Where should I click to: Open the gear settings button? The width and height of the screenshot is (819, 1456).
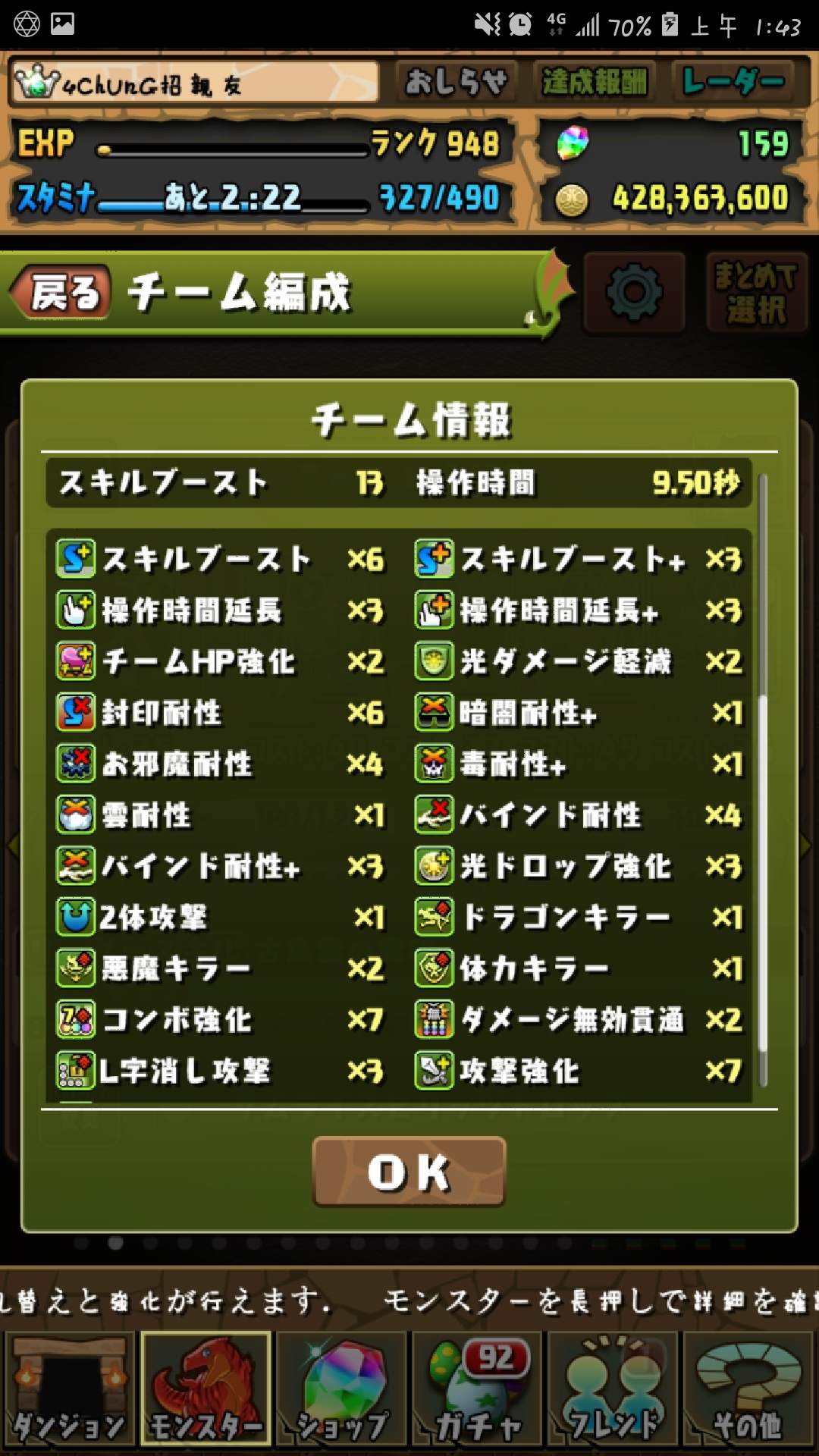(x=634, y=293)
